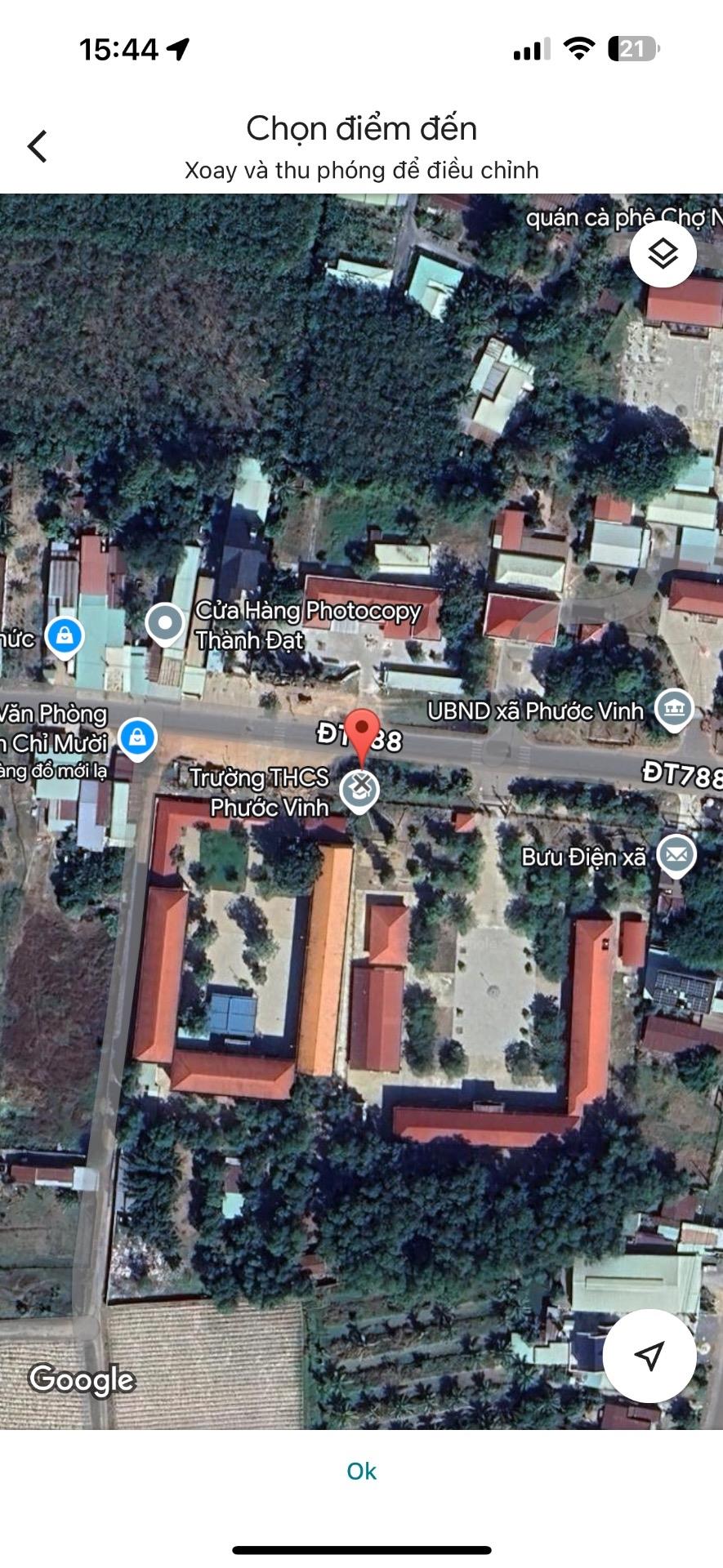Center map on my current location
Image resolution: width=723 pixels, height=1568 pixels.
(x=649, y=1356)
